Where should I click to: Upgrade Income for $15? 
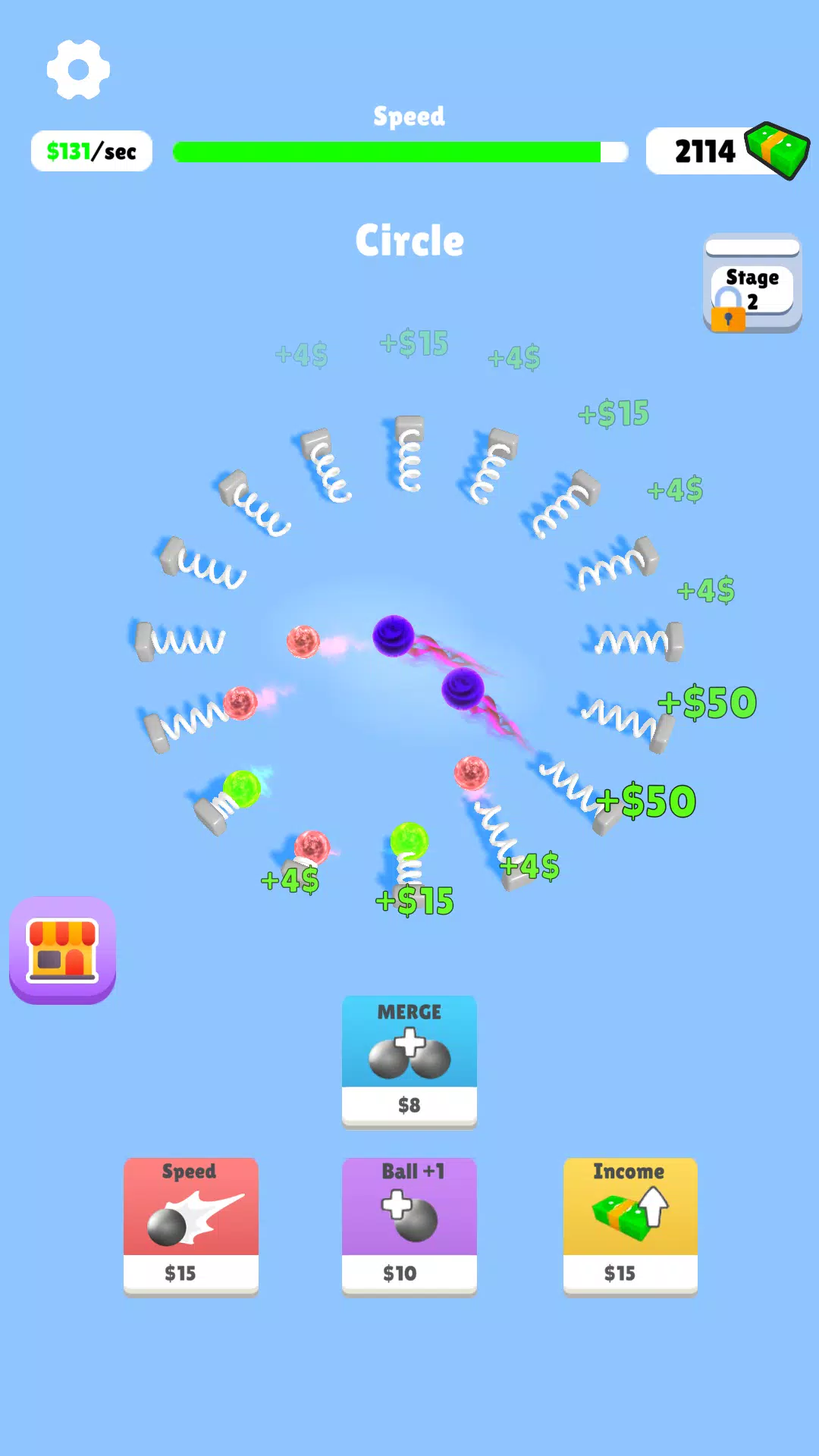630,1225
